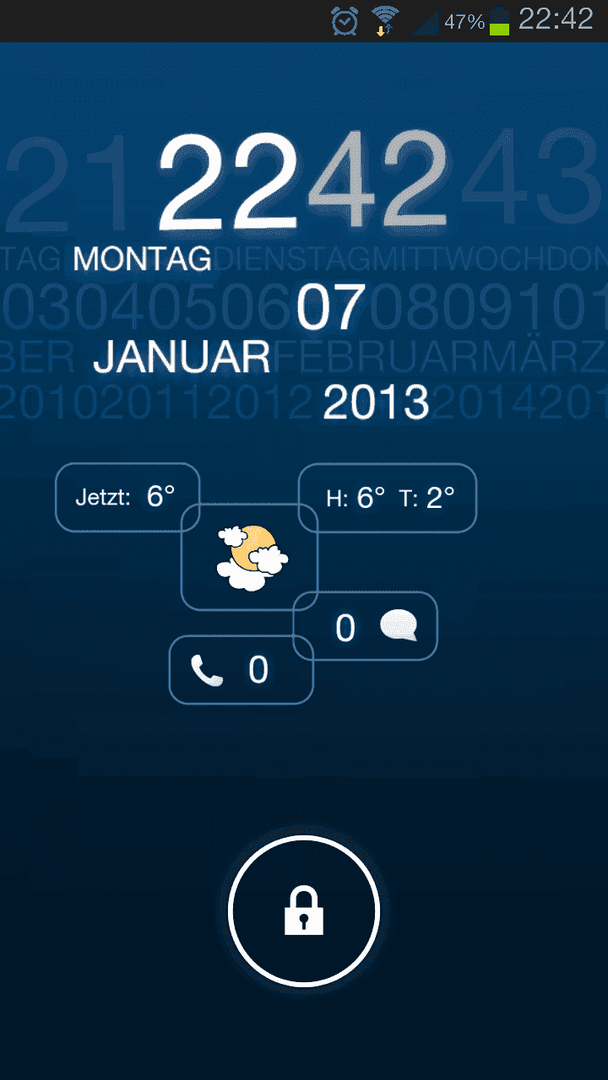Open the unread messages widget
The width and height of the screenshot is (608, 1080).
(366, 626)
